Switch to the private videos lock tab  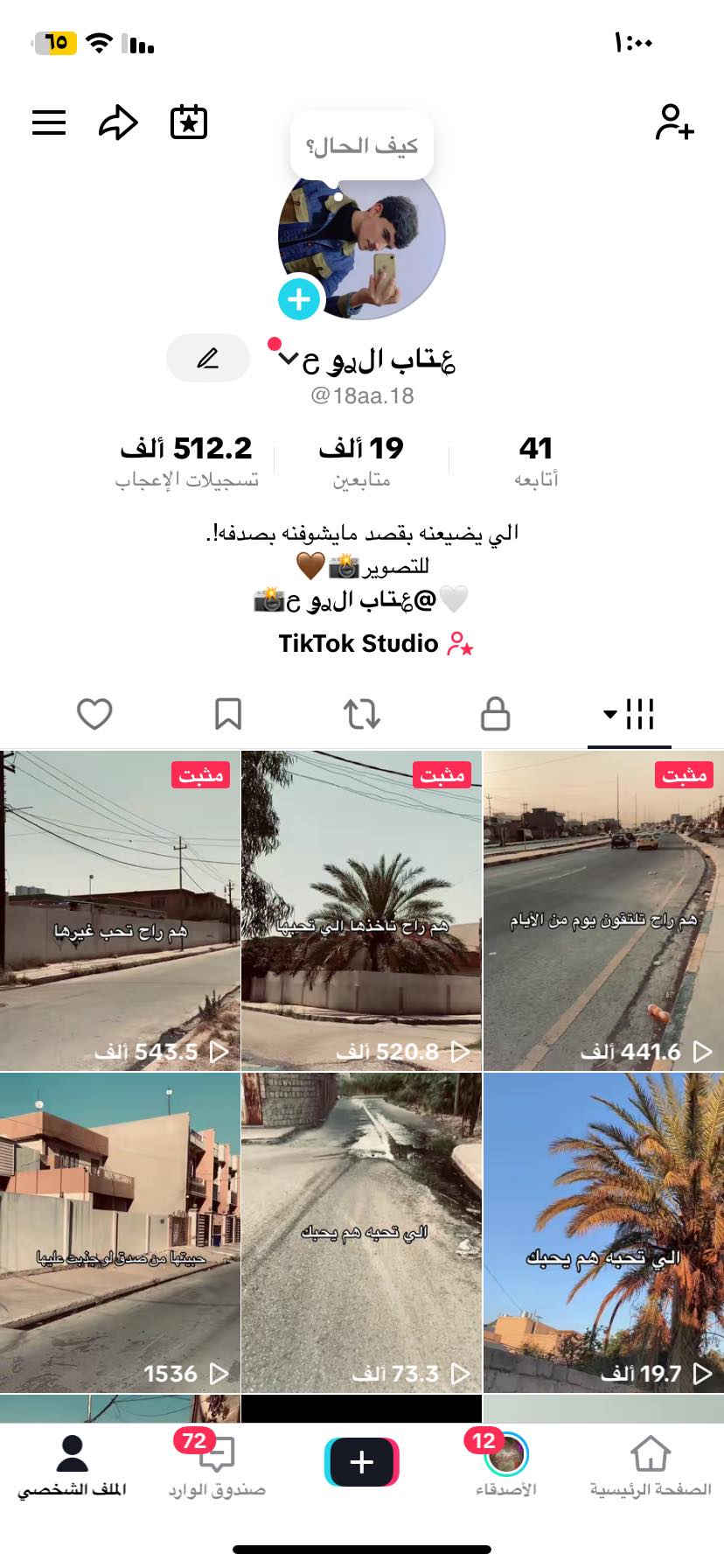496,714
